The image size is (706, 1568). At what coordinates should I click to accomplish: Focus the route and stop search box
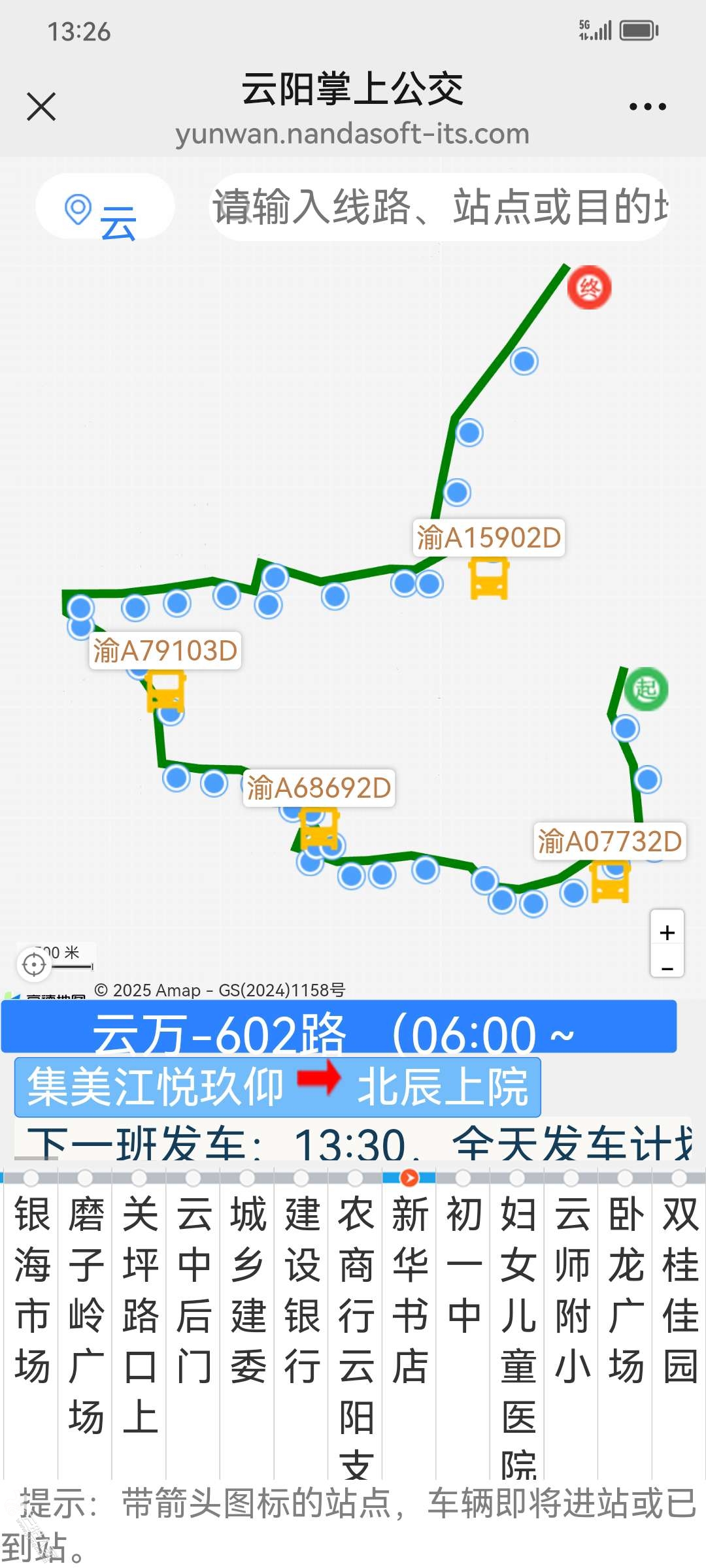[x=439, y=208]
